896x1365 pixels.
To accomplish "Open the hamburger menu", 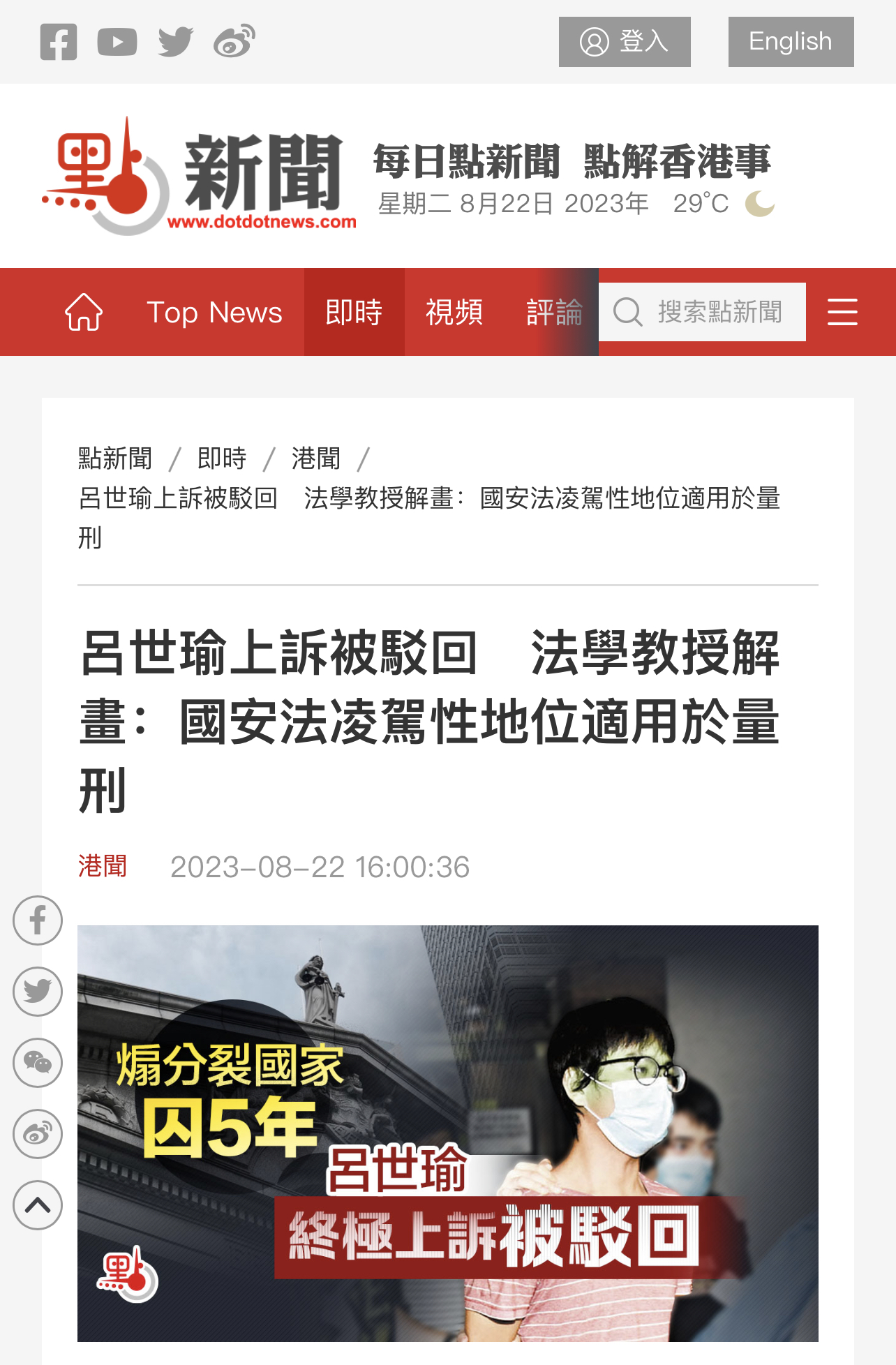I will click(x=842, y=312).
